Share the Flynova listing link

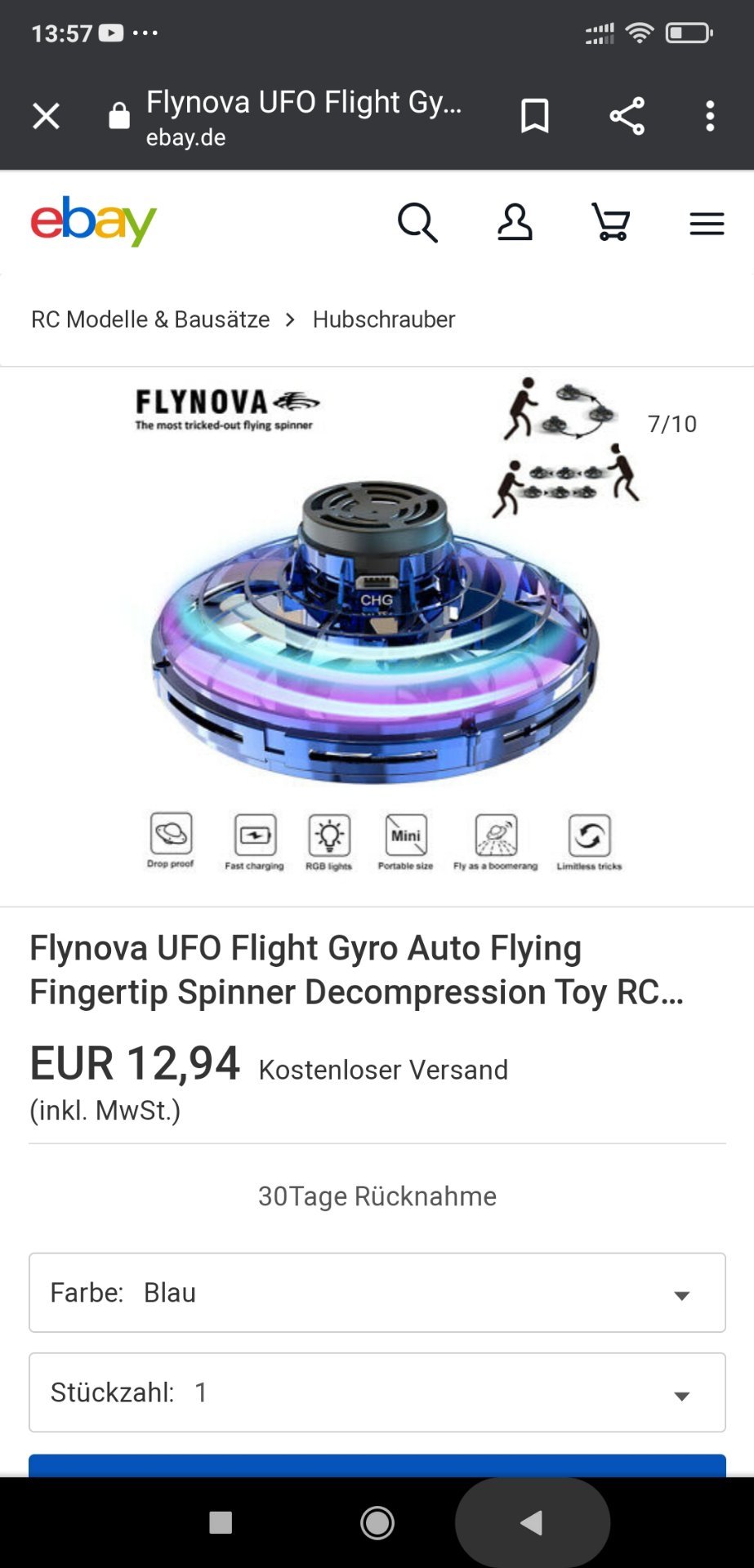pyautogui.click(x=627, y=116)
